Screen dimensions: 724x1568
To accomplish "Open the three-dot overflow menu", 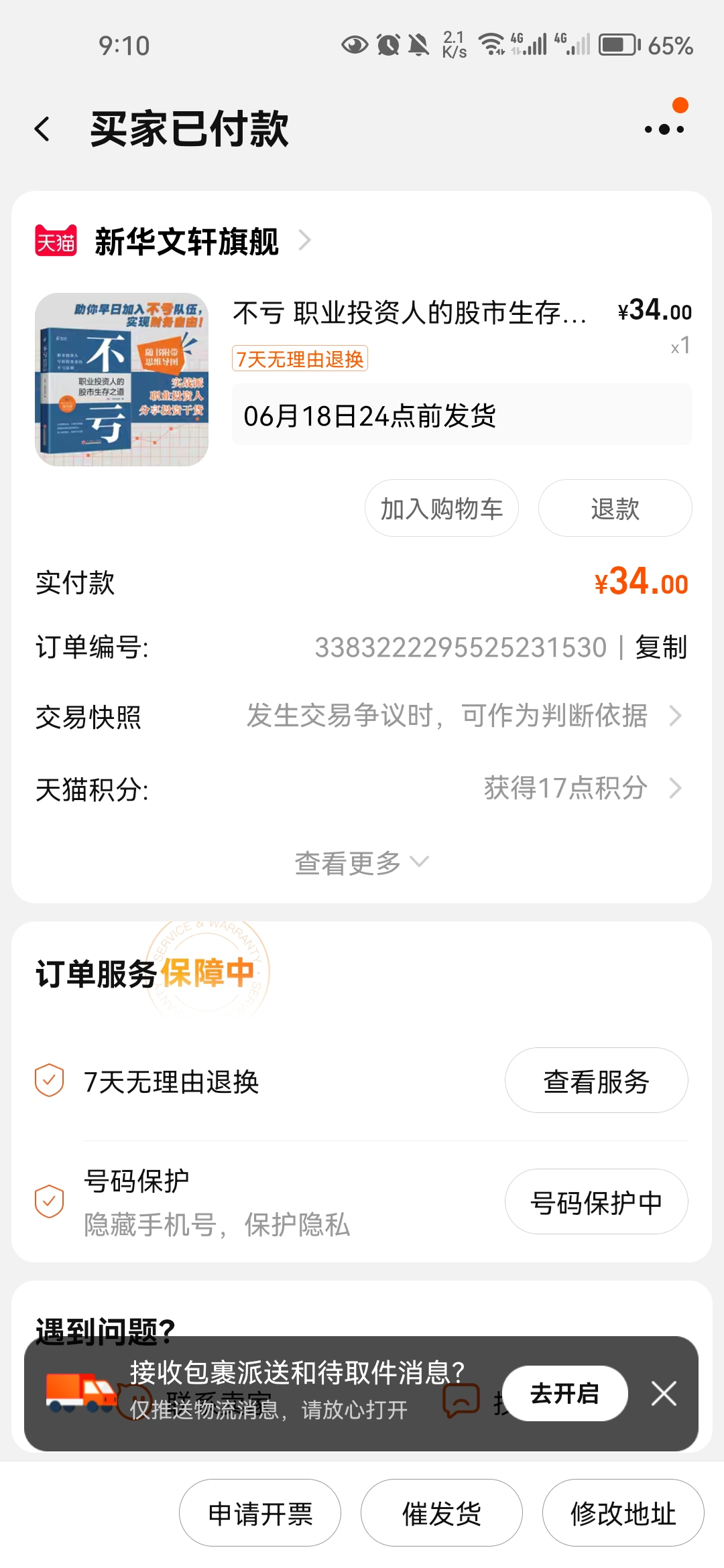I will click(664, 129).
